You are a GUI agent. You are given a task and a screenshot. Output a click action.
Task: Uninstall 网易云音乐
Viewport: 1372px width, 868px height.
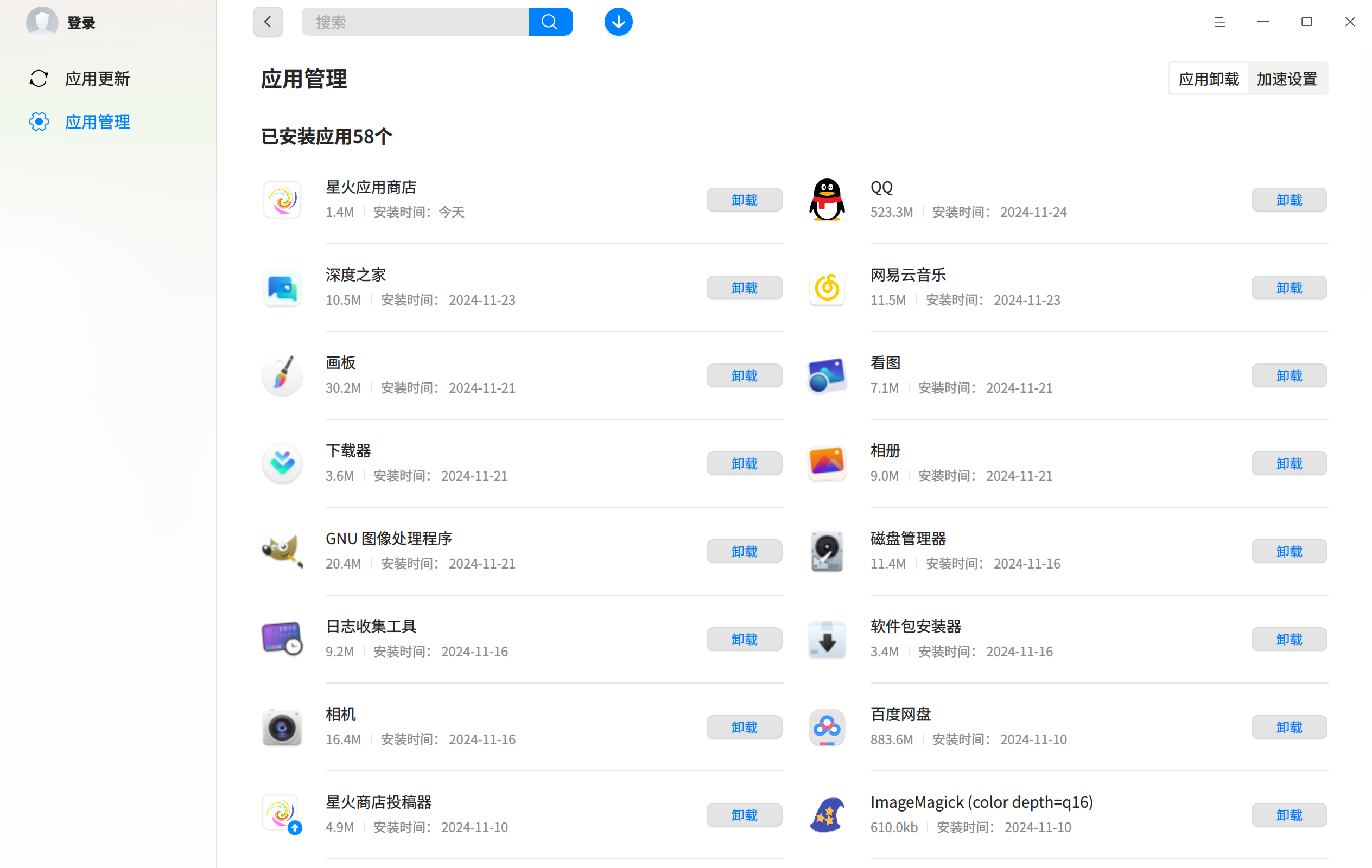click(1289, 288)
